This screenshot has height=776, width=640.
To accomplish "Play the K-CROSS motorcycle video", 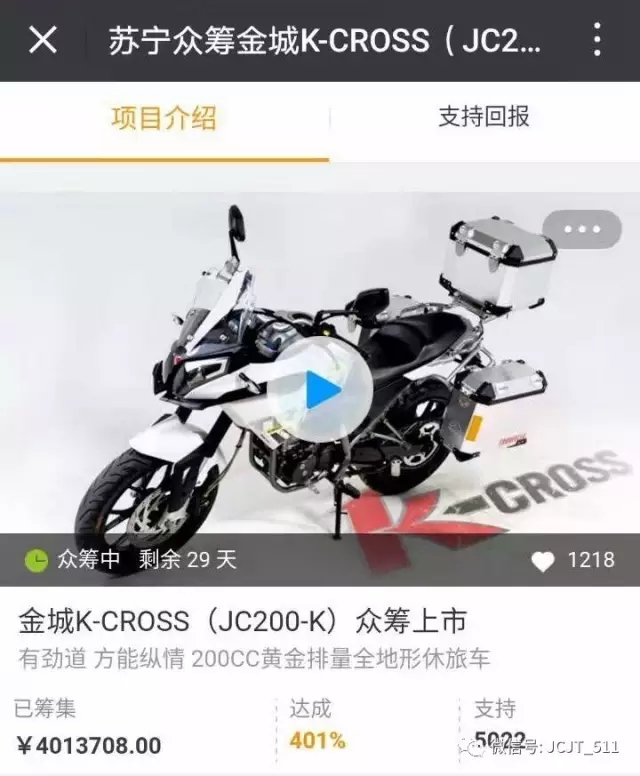I will tap(320, 390).
